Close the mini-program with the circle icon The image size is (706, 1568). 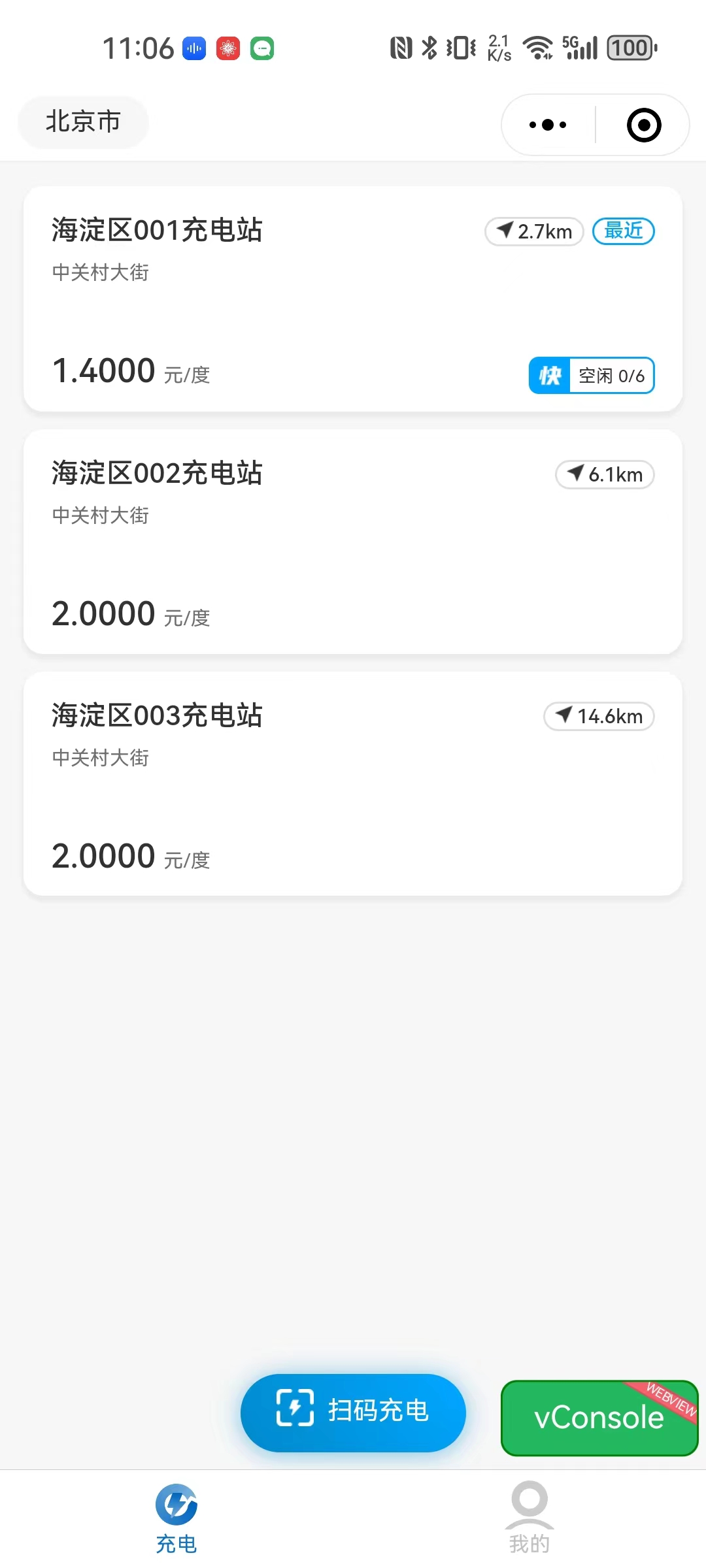(644, 125)
